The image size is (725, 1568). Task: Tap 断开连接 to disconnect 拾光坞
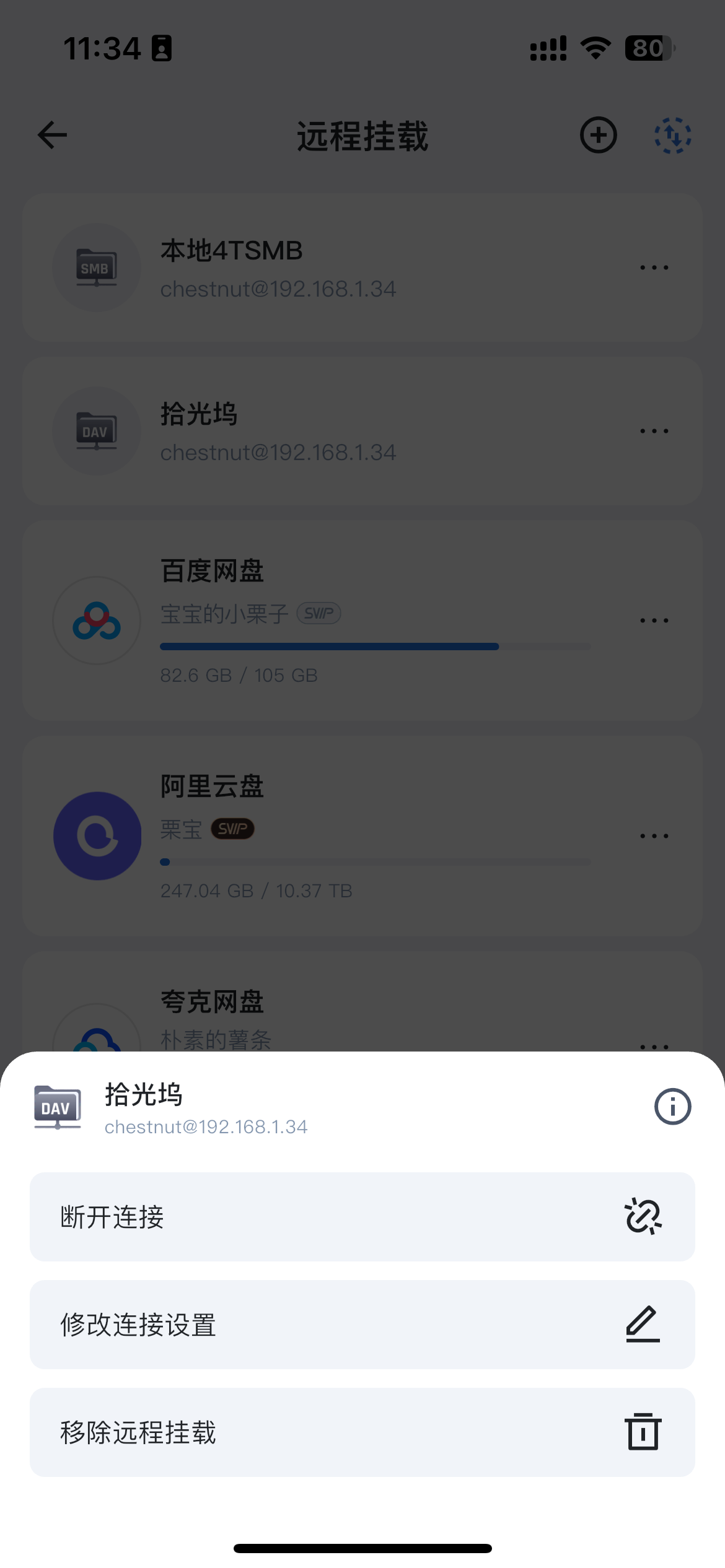(x=362, y=1216)
